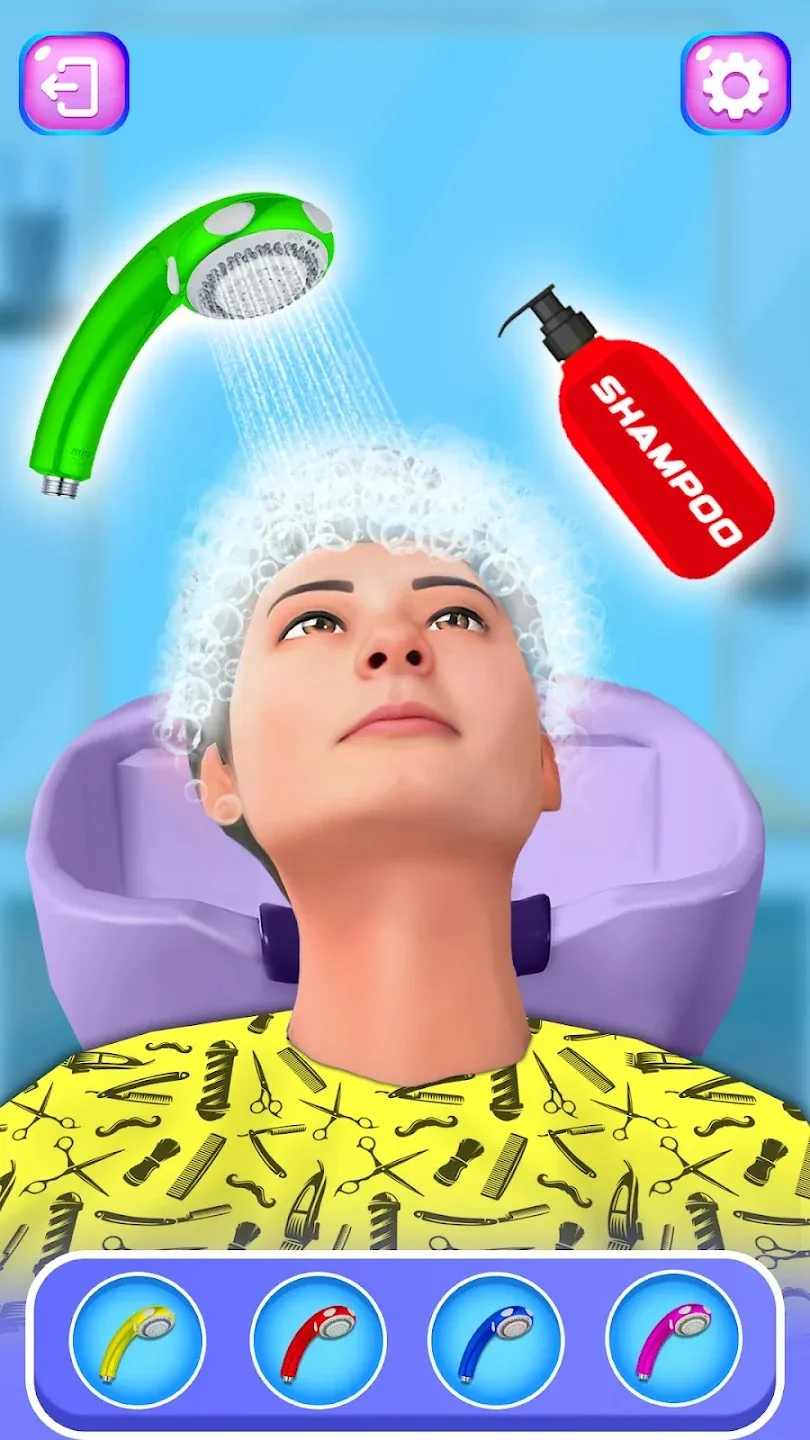Choose the red shower head
The width and height of the screenshot is (810, 1440).
pos(318,1340)
